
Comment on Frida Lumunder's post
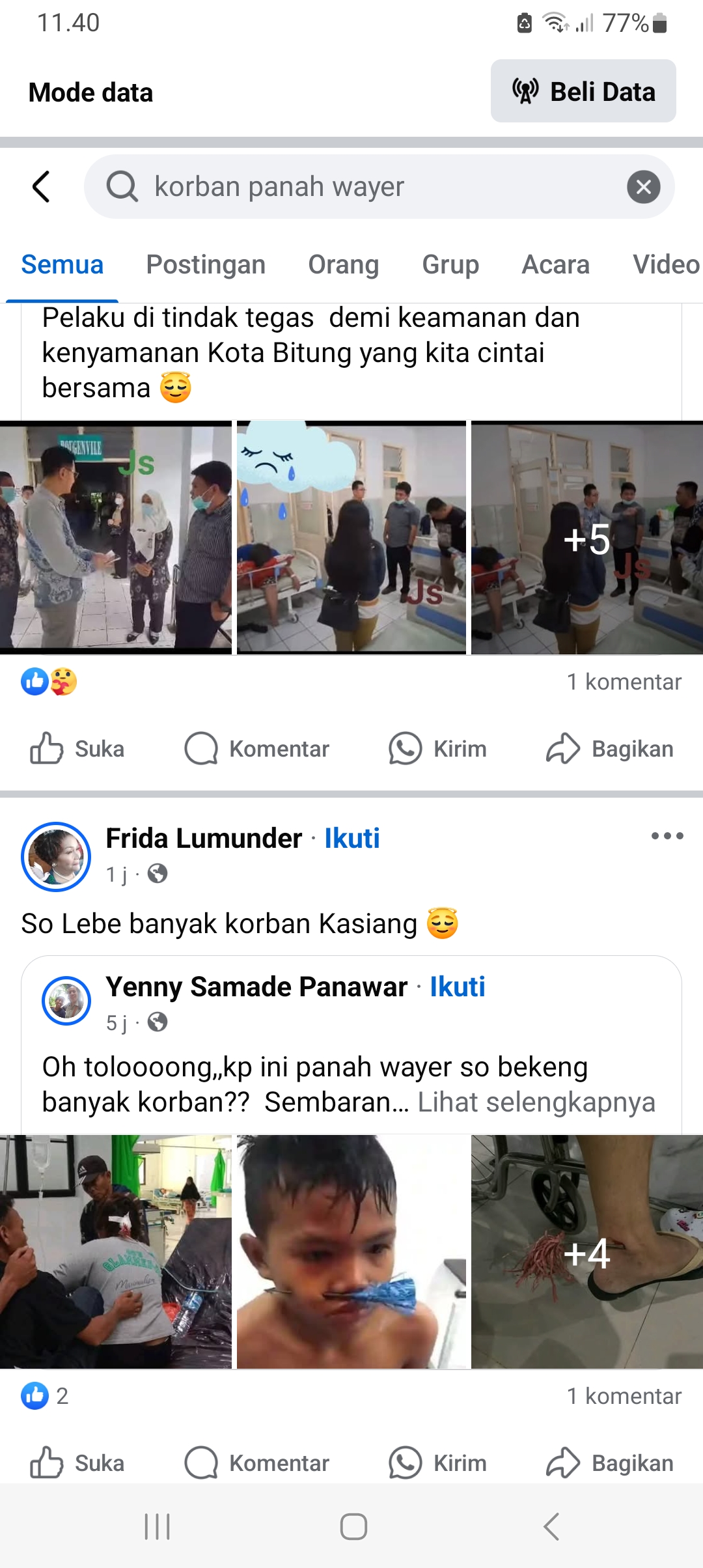tap(256, 1463)
